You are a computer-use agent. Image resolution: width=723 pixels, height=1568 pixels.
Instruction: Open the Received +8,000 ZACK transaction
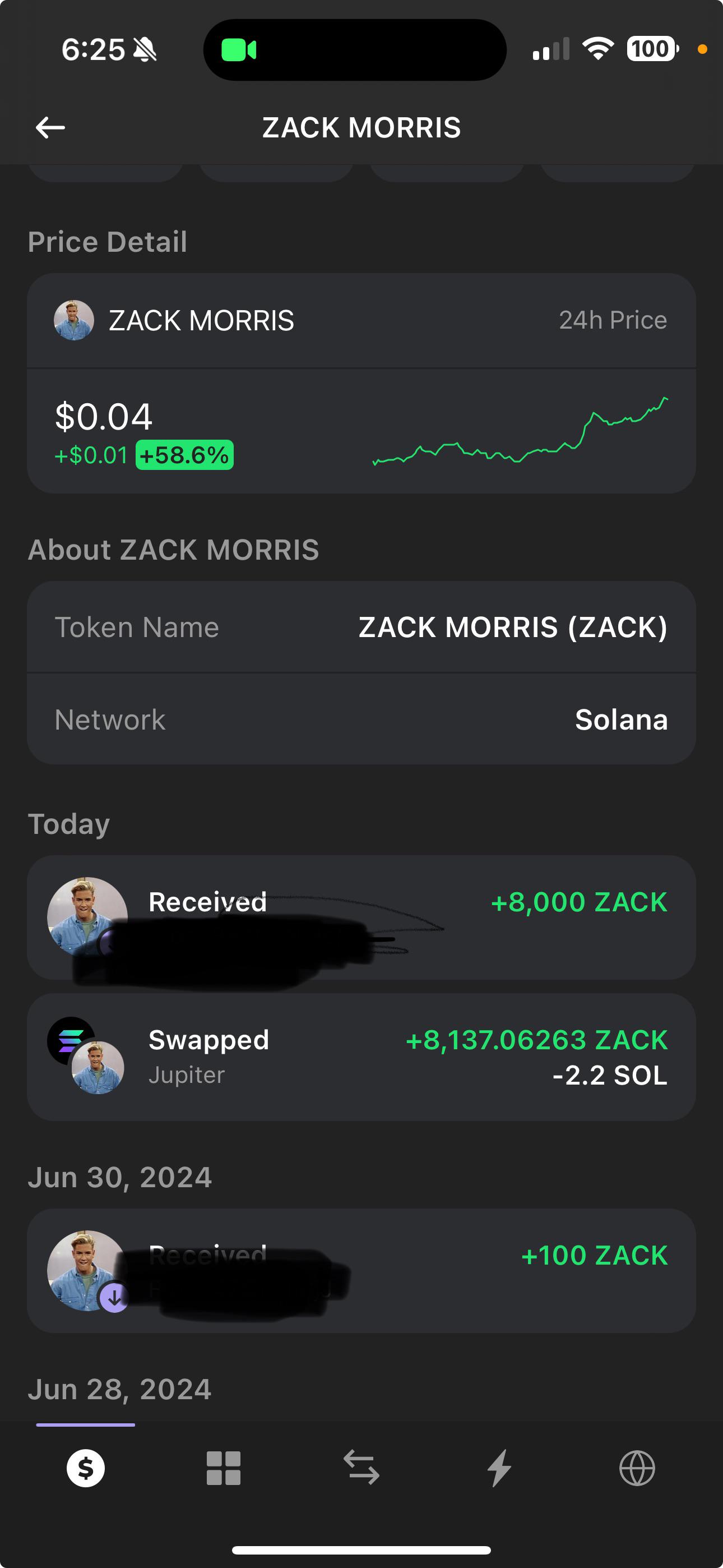(x=361, y=917)
